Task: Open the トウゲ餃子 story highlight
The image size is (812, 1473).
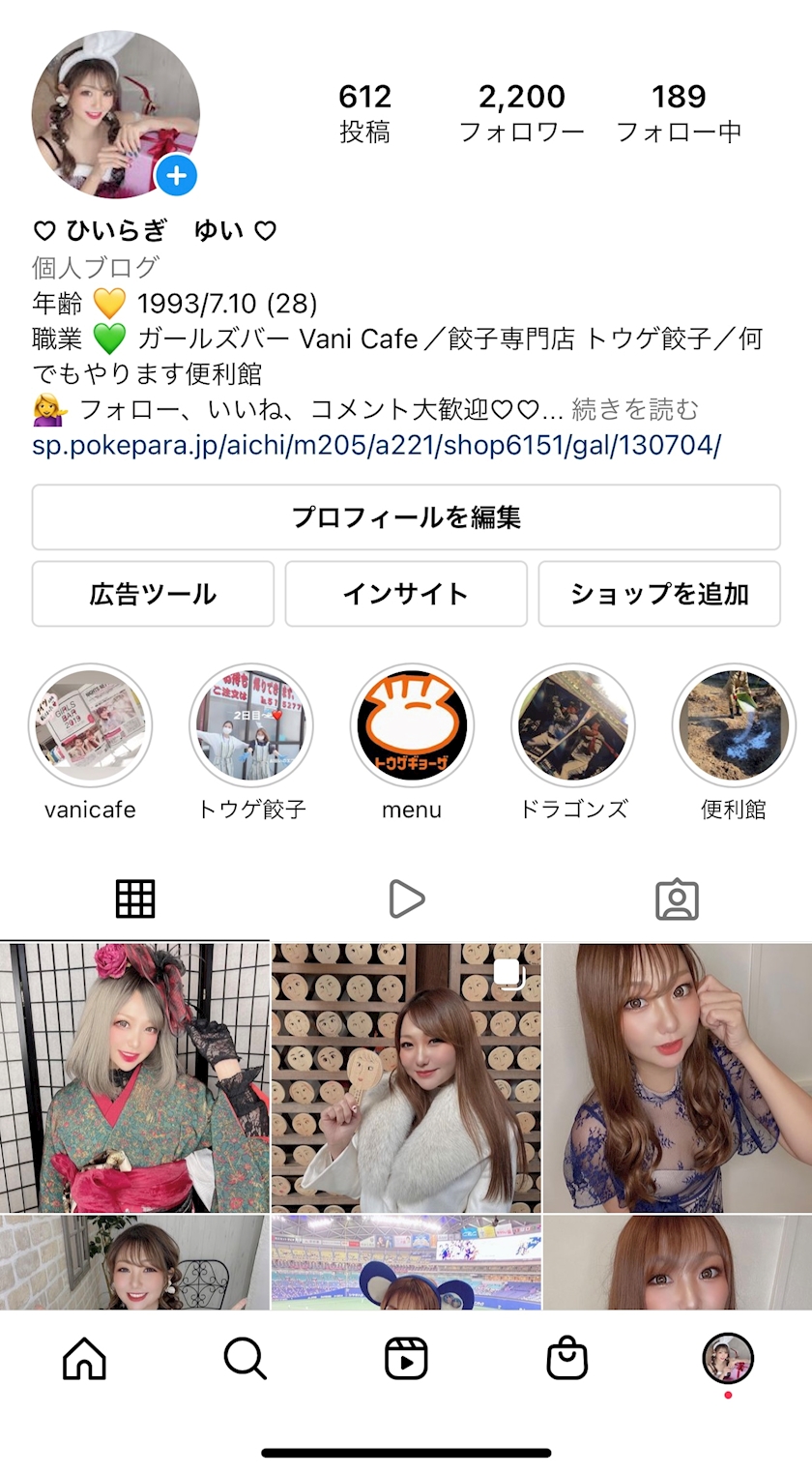Action: point(251,725)
